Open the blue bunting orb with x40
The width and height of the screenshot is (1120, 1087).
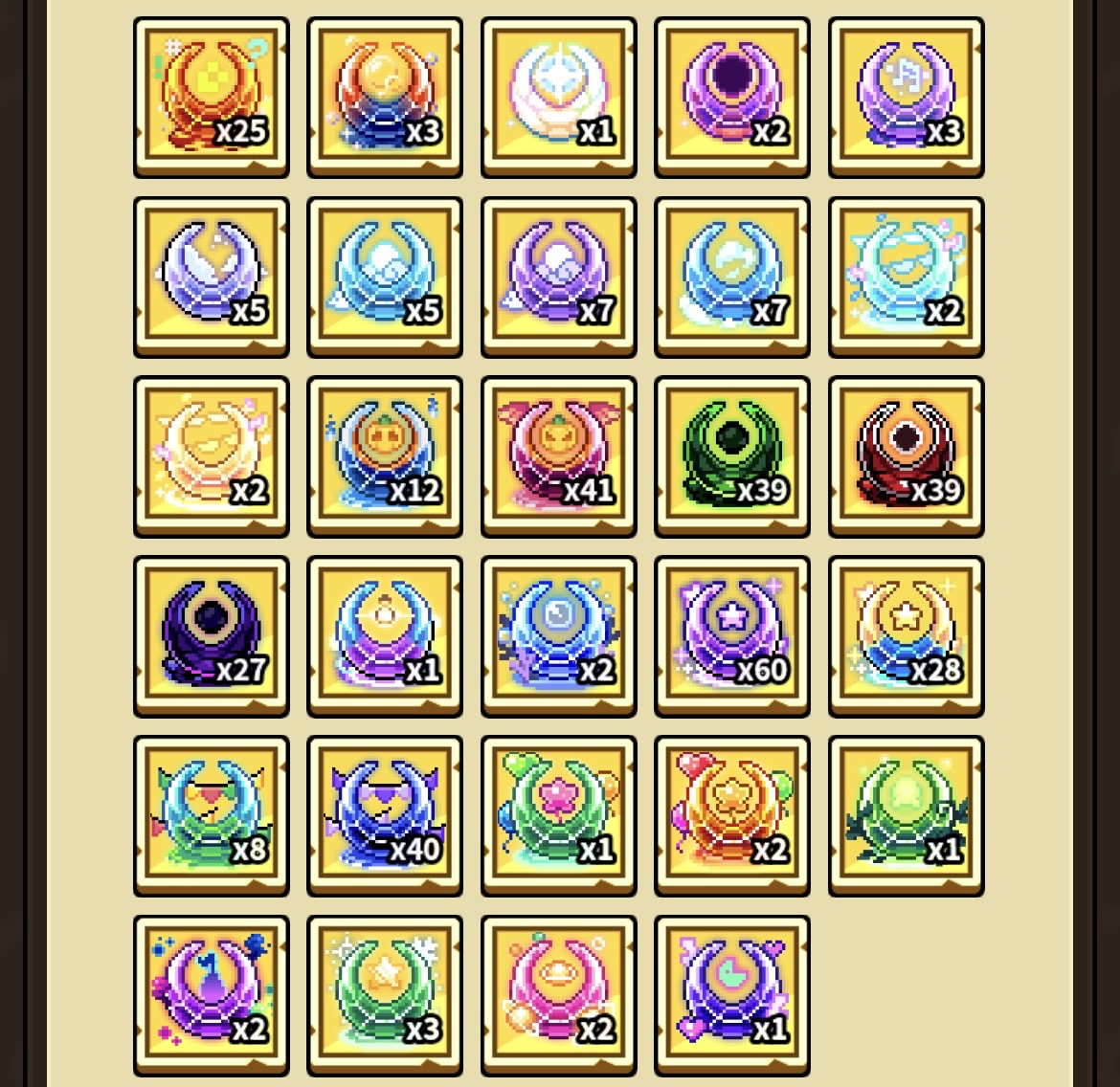click(385, 816)
